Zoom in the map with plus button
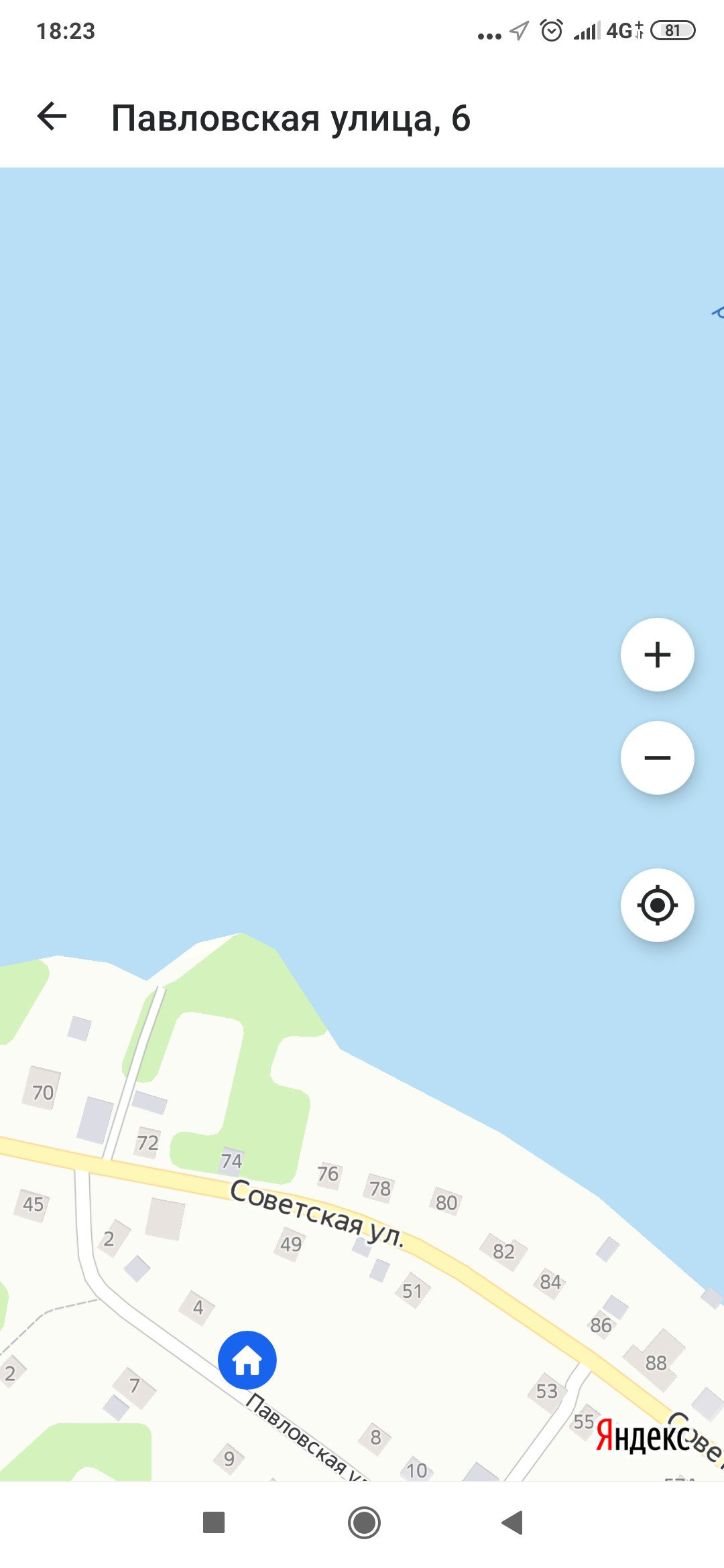Viewport: 724px width, 1568px height. point(657,655)
